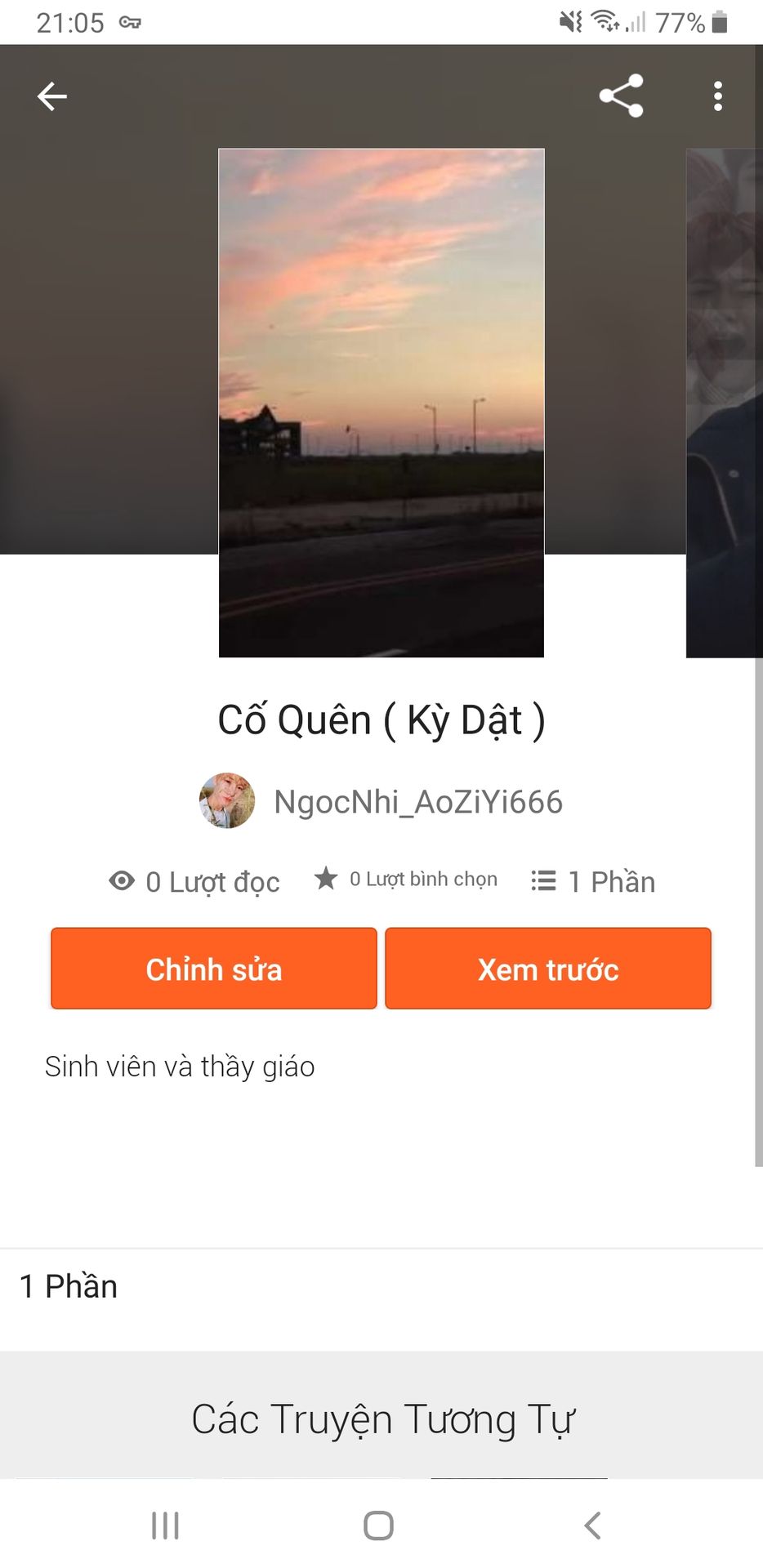Viewport: 763px width, 1568px height.
Task: Open the Cố Quên story cover
Action: pos(381,403)
